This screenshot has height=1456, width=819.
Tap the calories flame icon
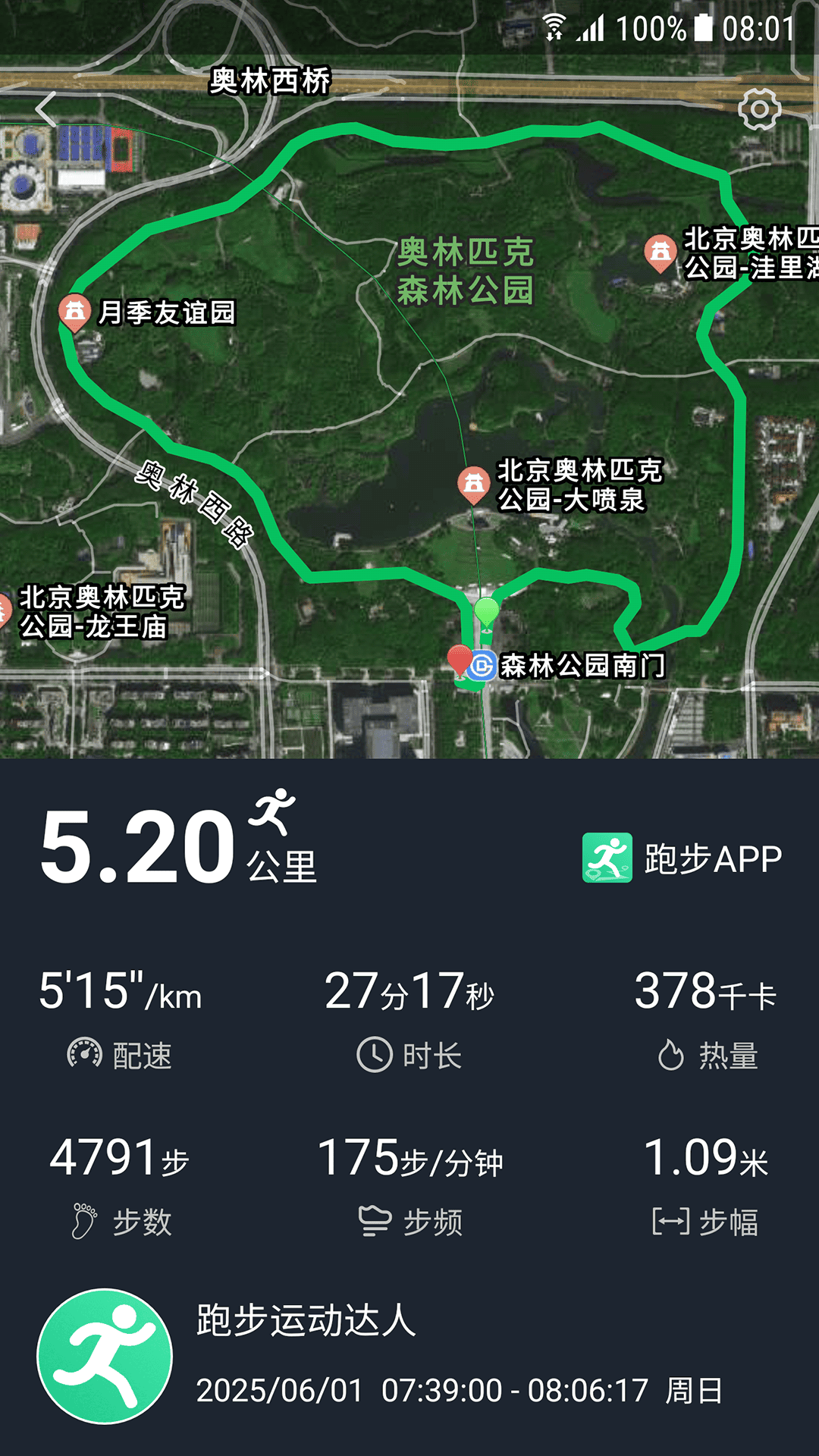[670, 1053]
